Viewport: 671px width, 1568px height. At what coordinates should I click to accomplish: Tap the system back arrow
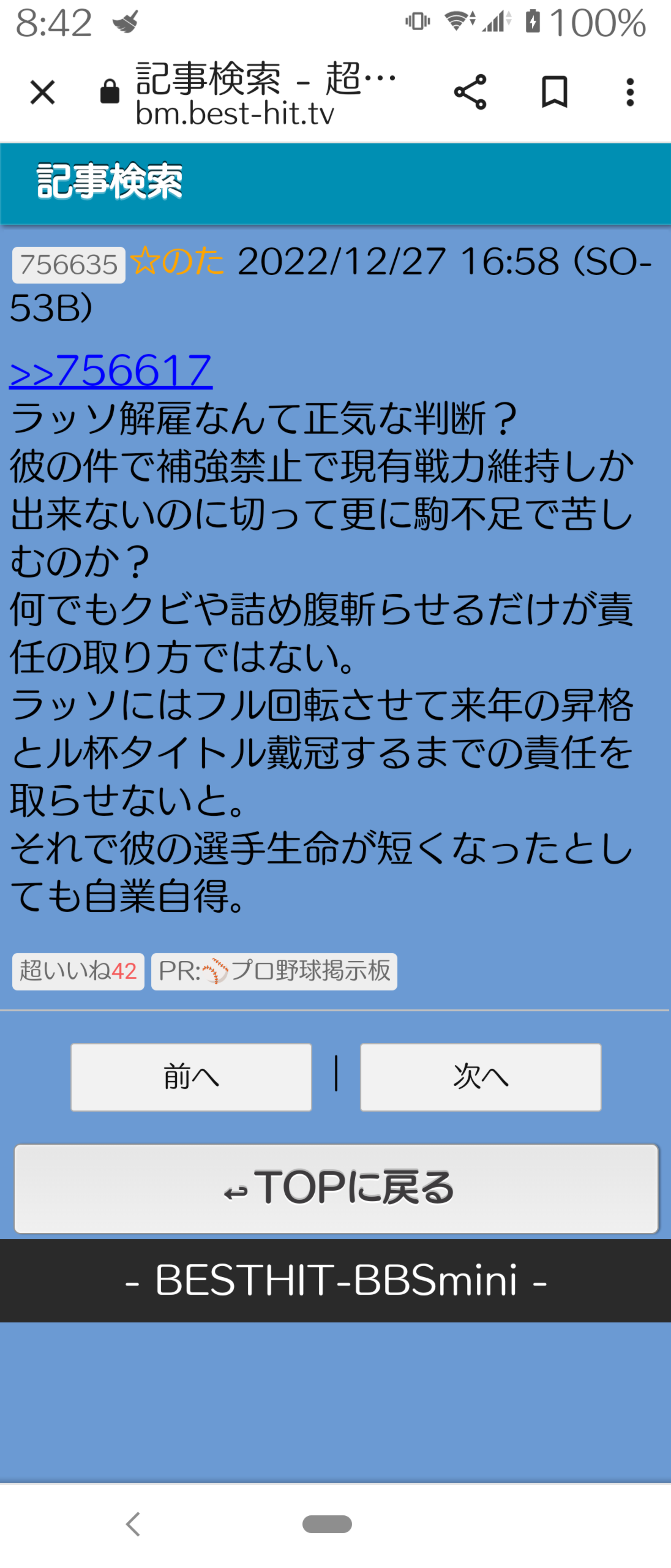click(133, 1523)
